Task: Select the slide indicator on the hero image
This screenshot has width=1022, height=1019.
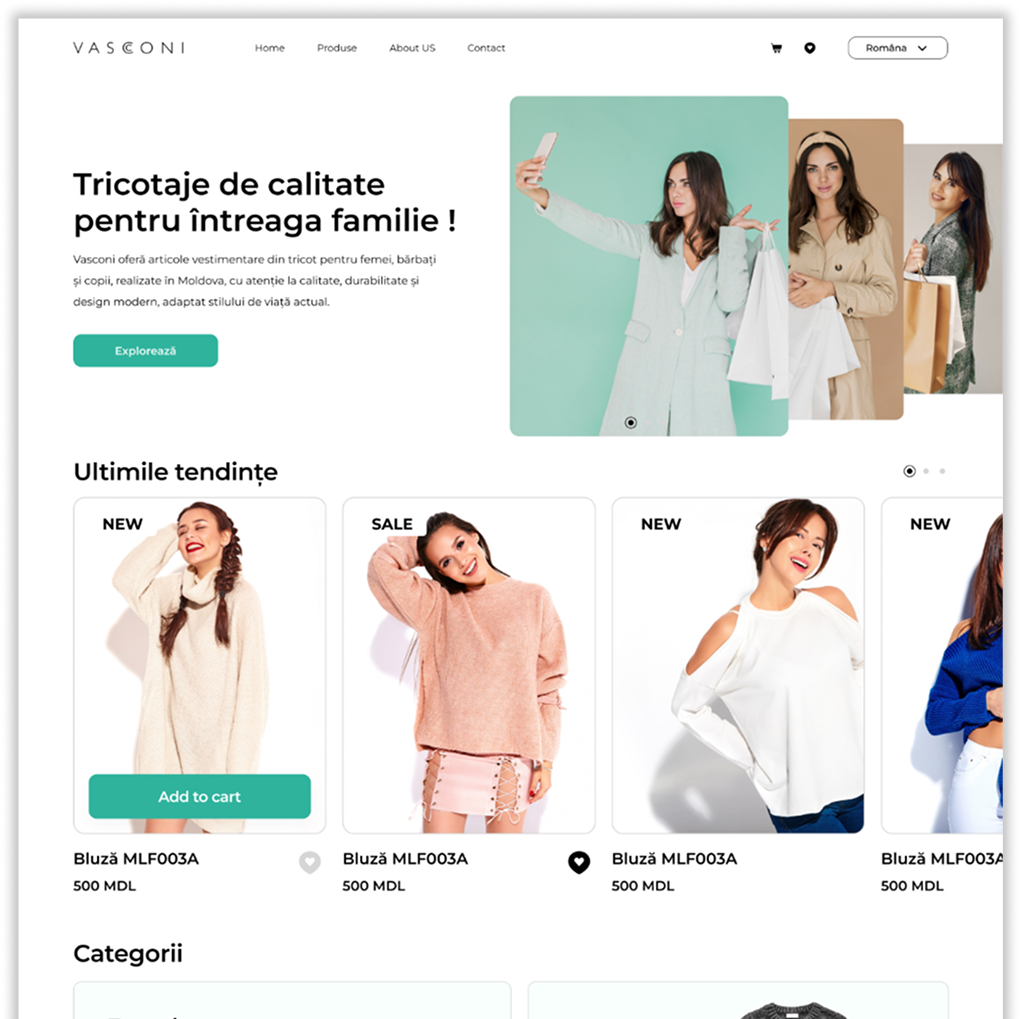Action: point(630,422)
